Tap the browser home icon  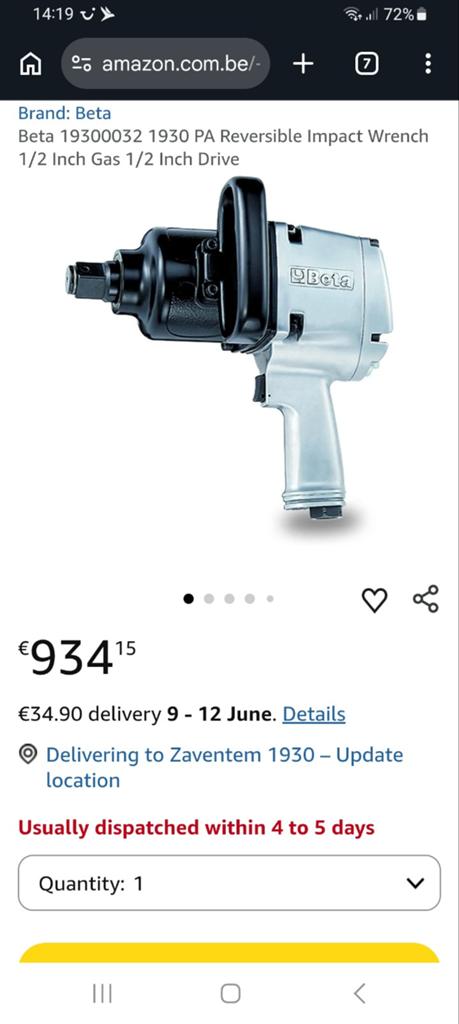click(x=30, y=63)
